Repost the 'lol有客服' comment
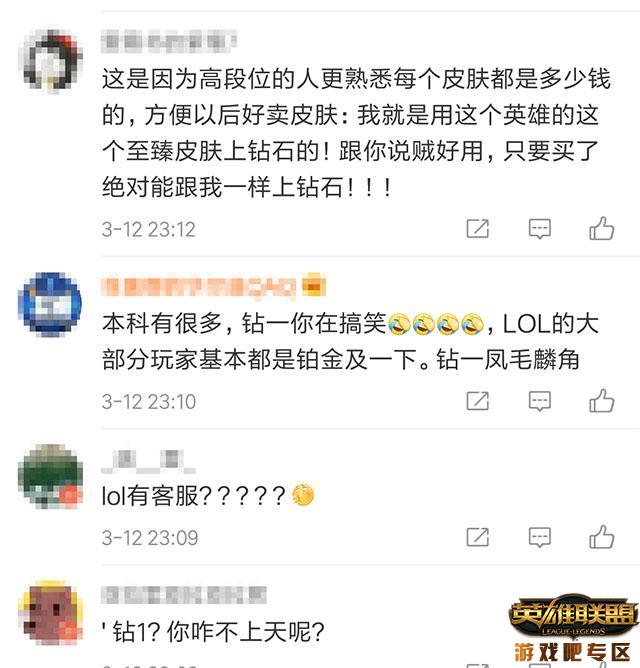 (x=478, y=537)
